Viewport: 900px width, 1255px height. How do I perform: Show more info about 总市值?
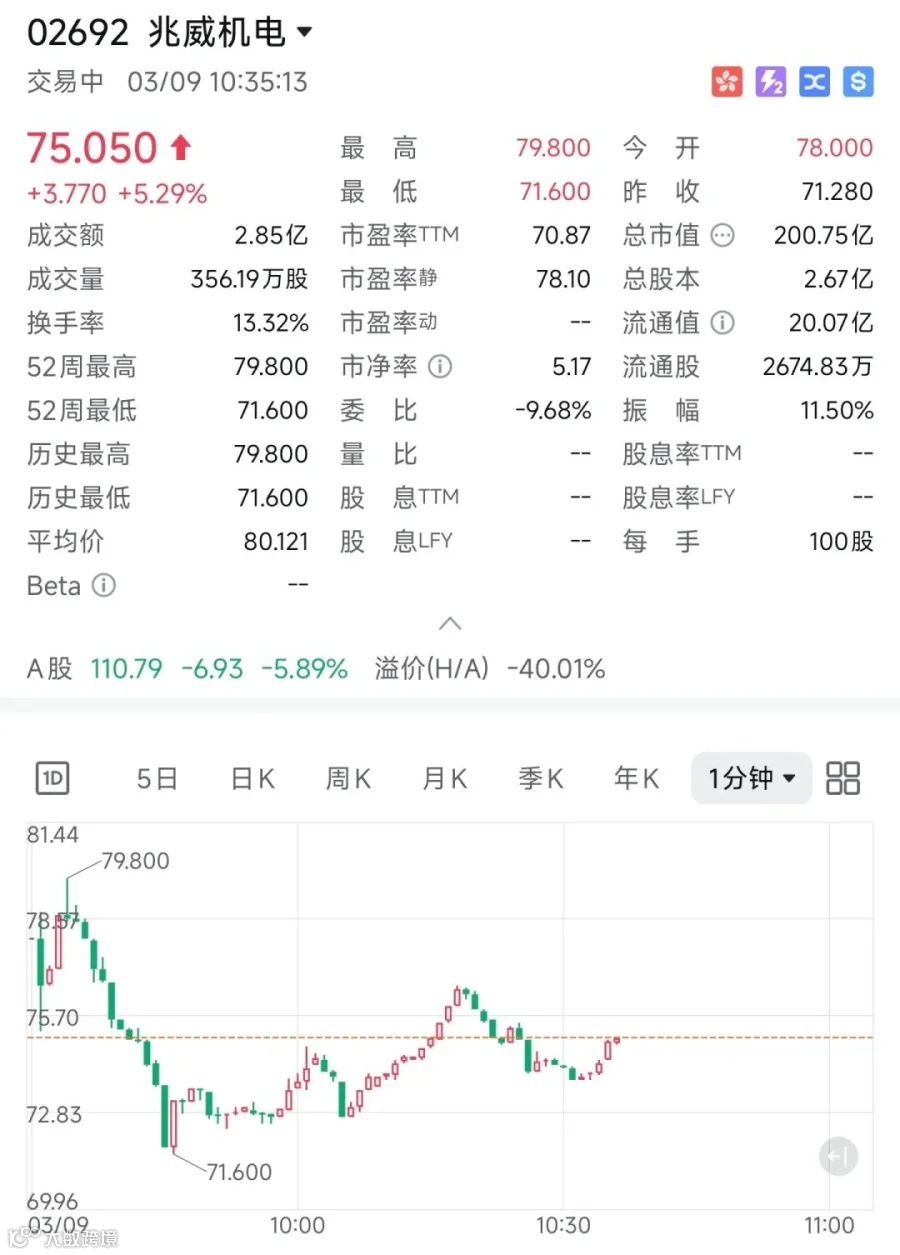[722, 236]
